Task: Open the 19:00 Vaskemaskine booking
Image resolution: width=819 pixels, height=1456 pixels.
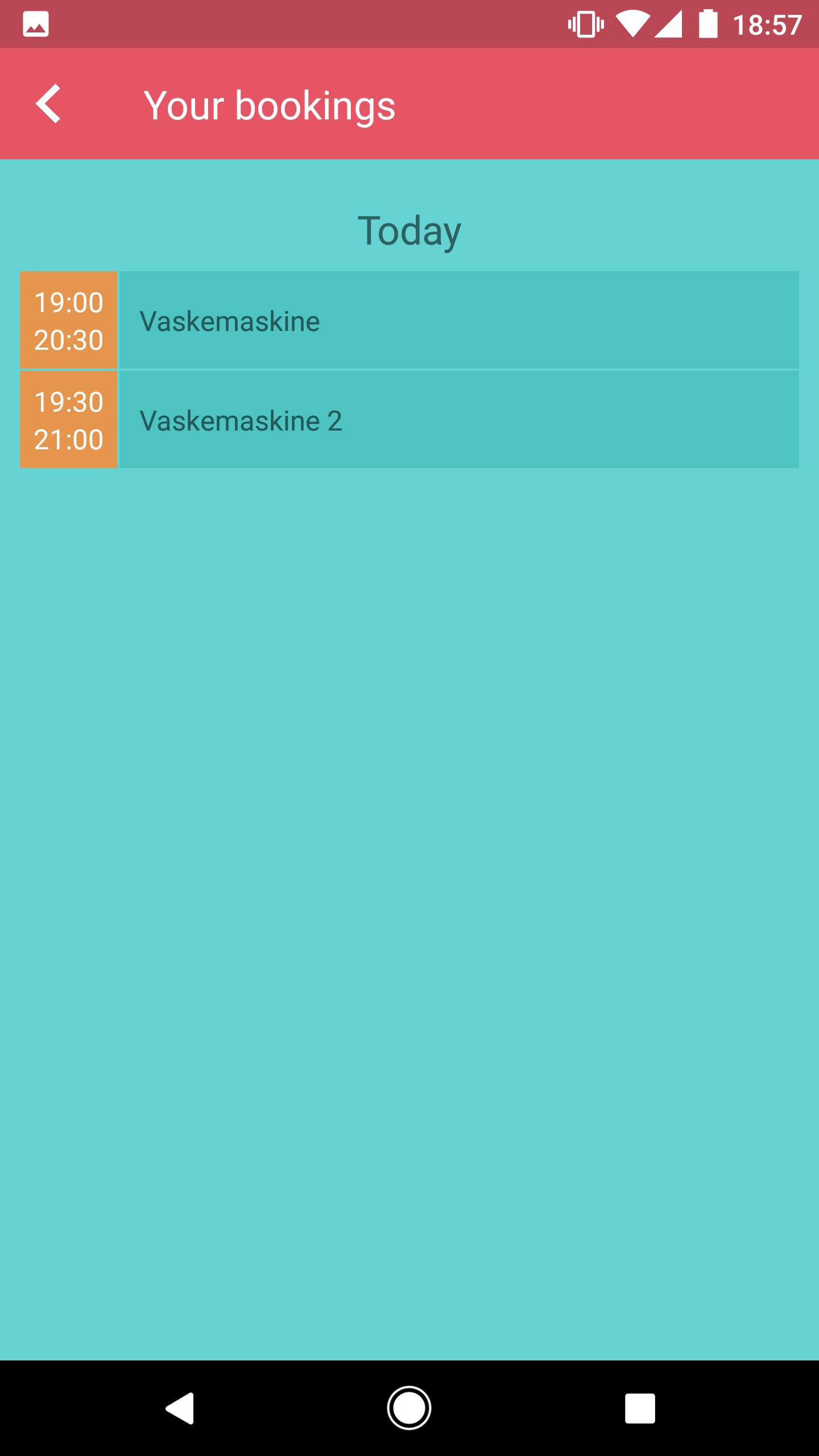Action: point(409,320)
